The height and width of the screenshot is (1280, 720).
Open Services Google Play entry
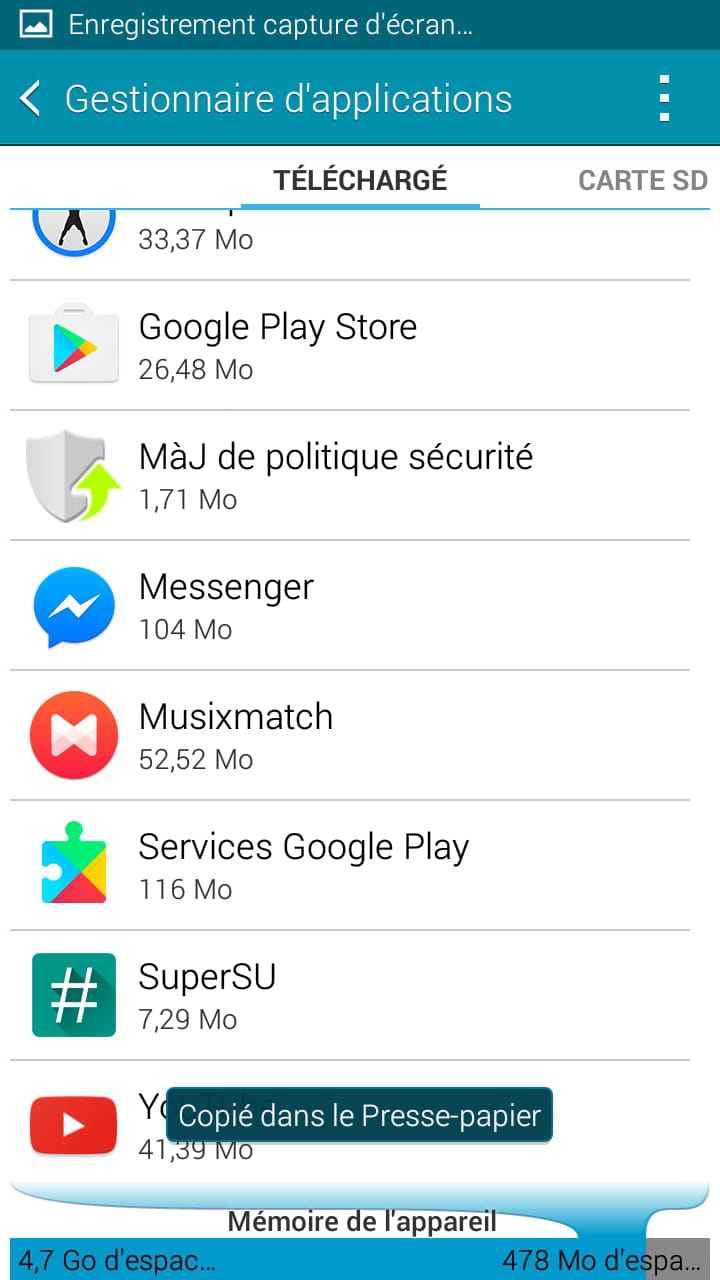350,866
